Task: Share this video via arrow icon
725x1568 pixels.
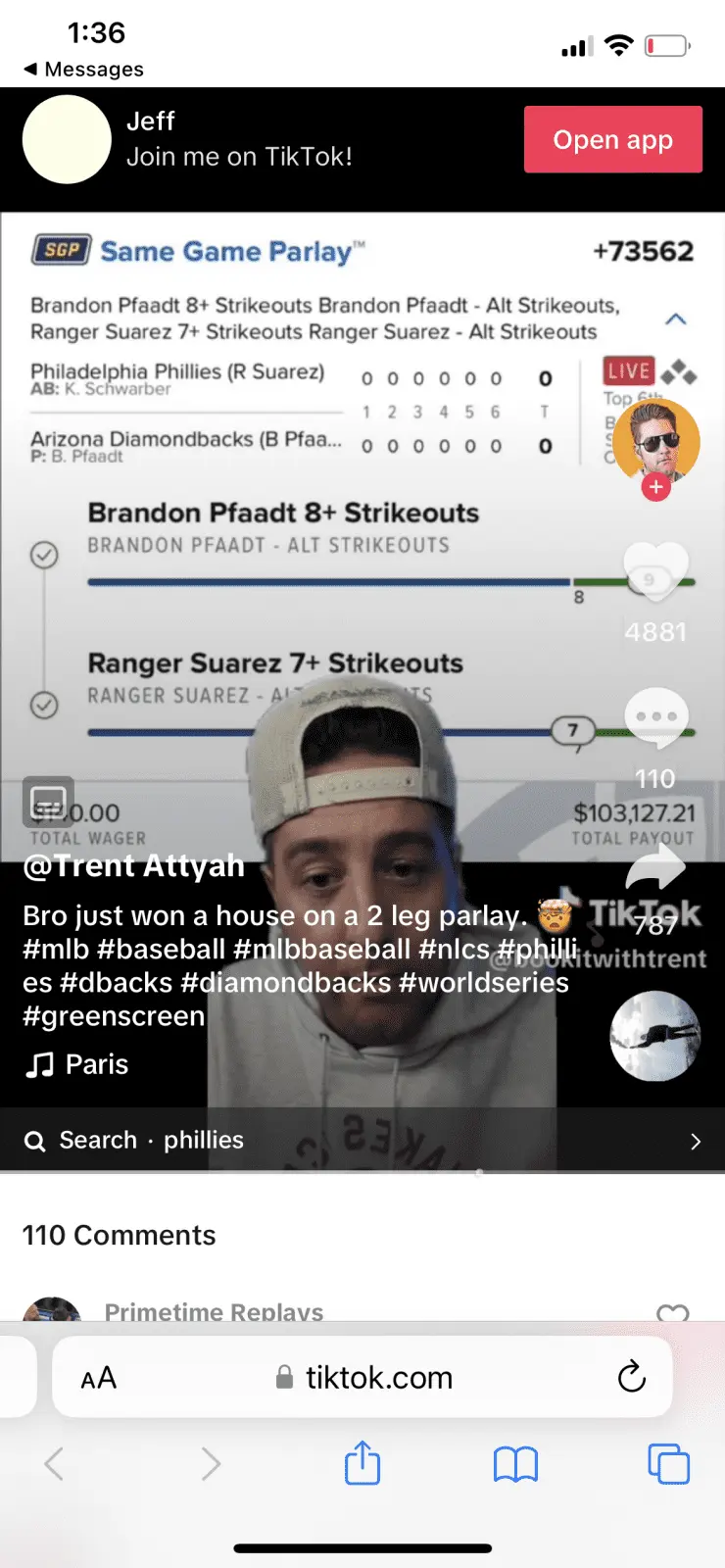Action: pos(655,868)
